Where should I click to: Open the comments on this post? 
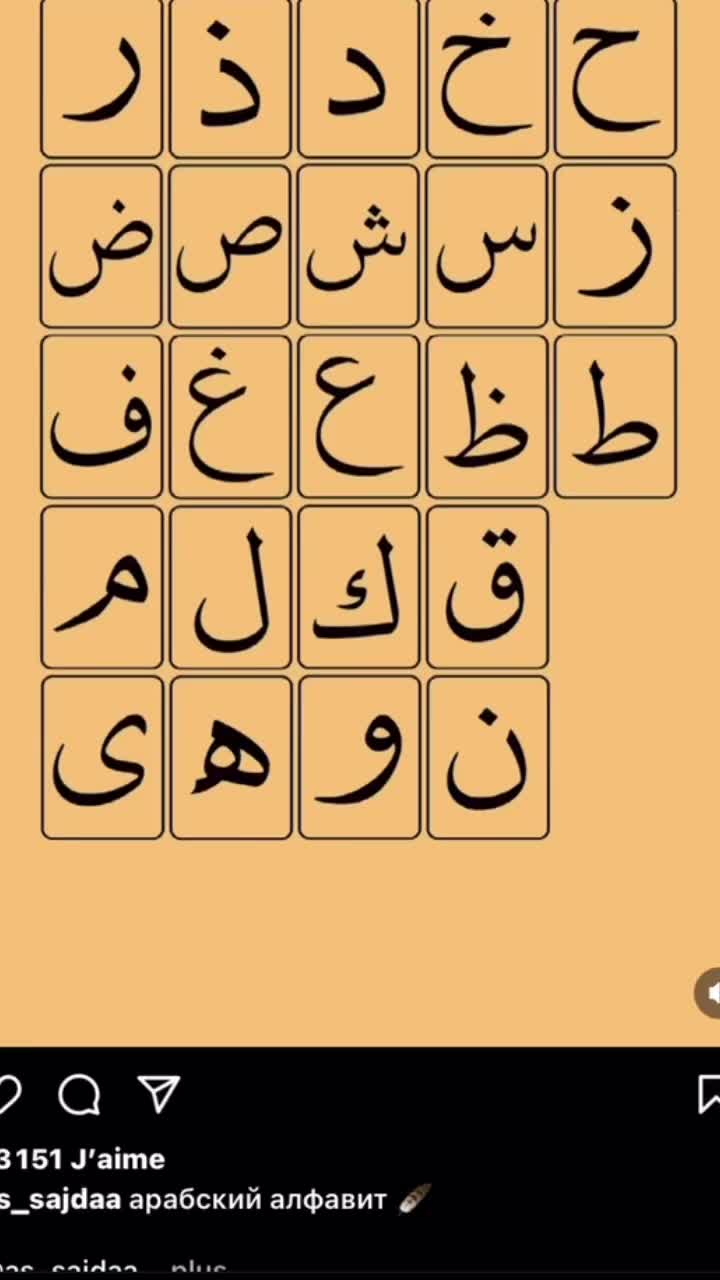[79, 1095]
